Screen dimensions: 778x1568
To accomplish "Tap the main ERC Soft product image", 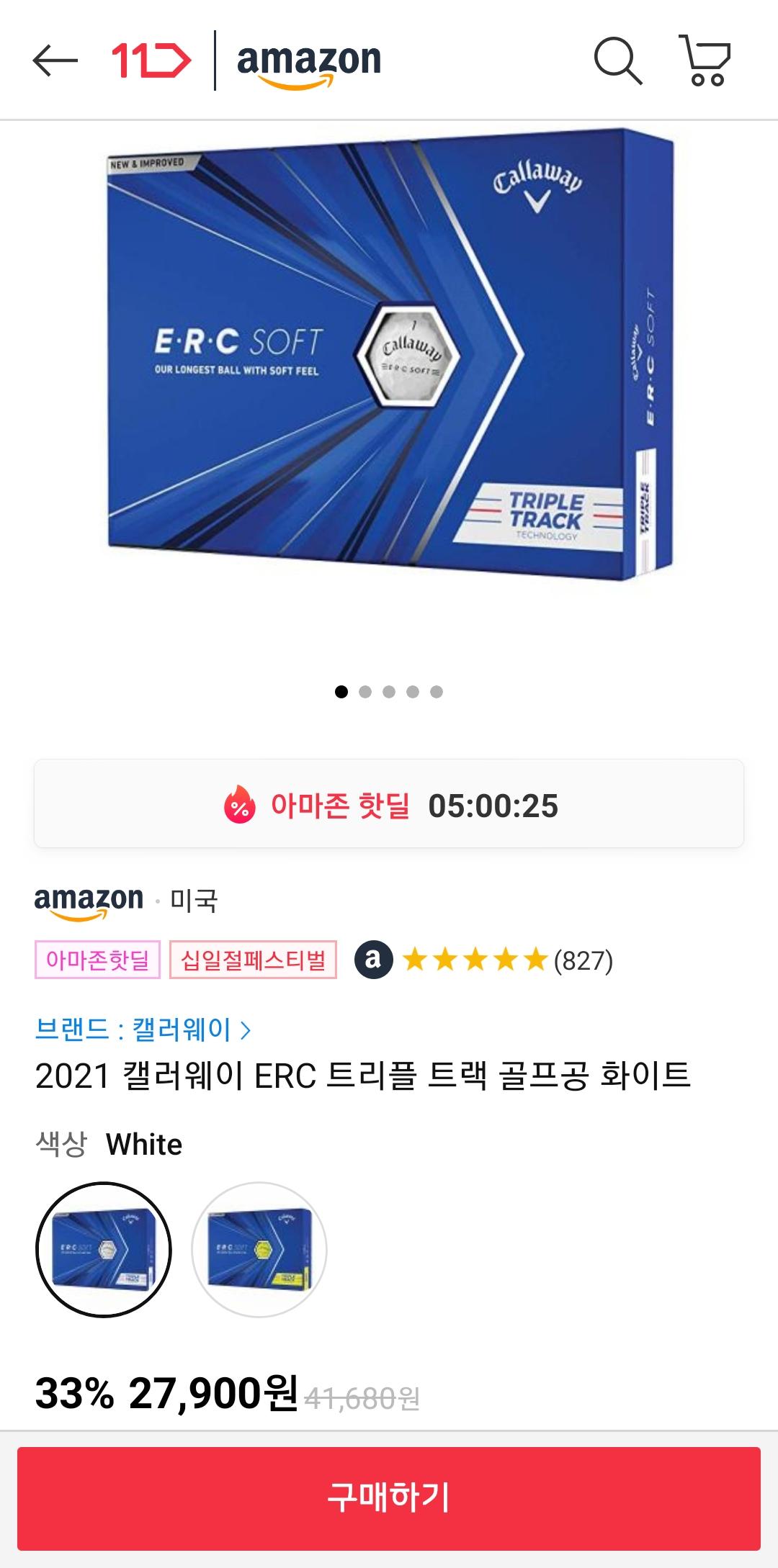I will tap(389, 356).
